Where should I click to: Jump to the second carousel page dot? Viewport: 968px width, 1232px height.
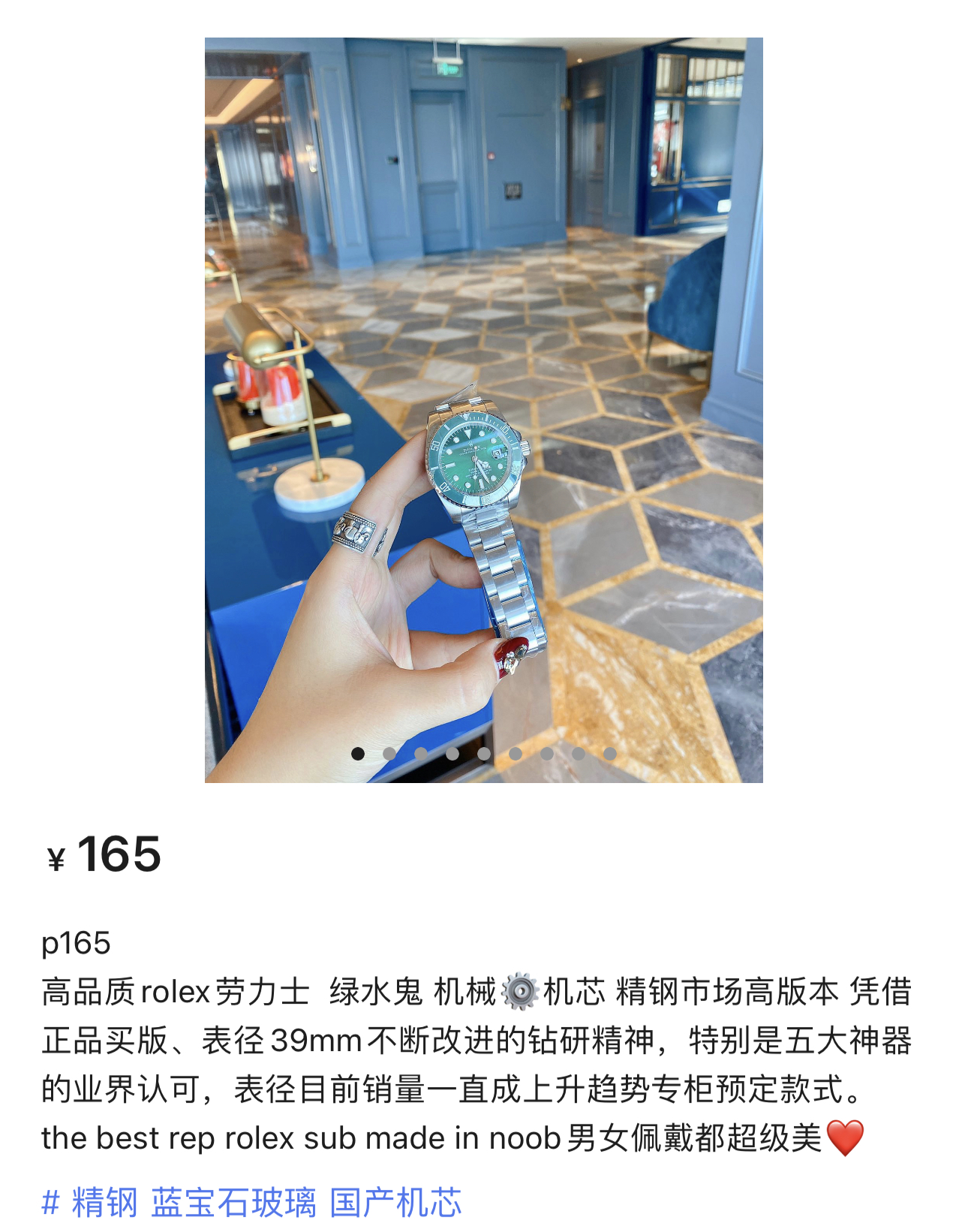[x=389, y=753]
